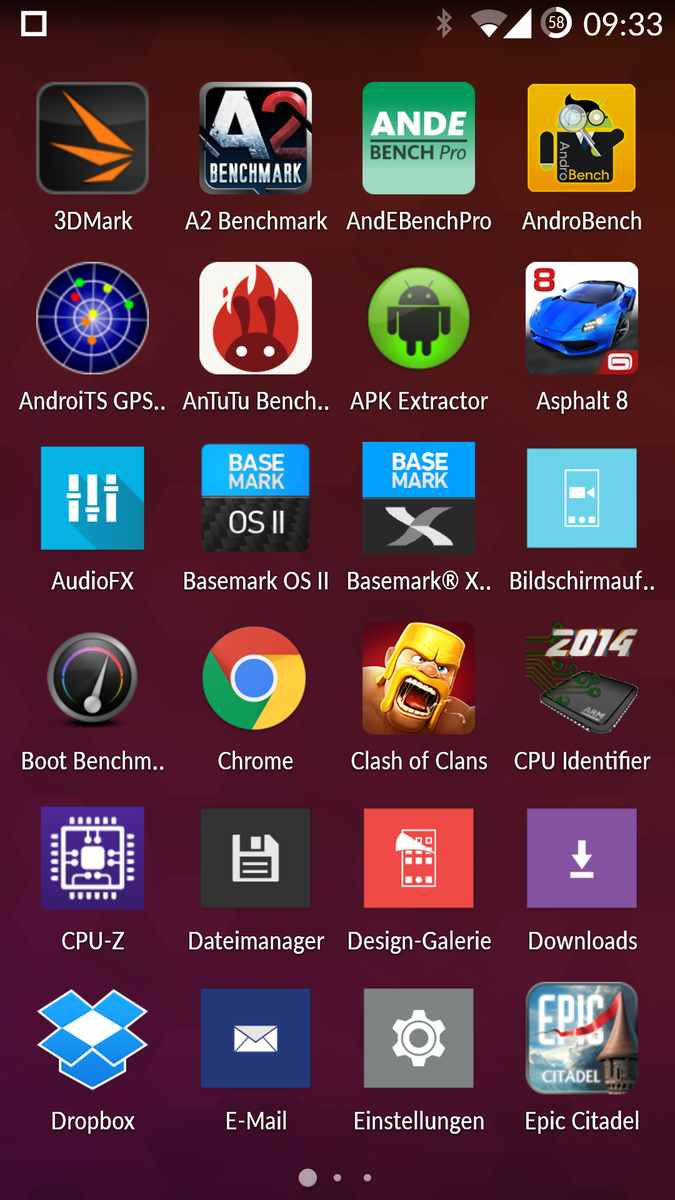Open the Chrome browser
Screen dimensions: 675x1200
pyautogui.click(x=256, y=678)
